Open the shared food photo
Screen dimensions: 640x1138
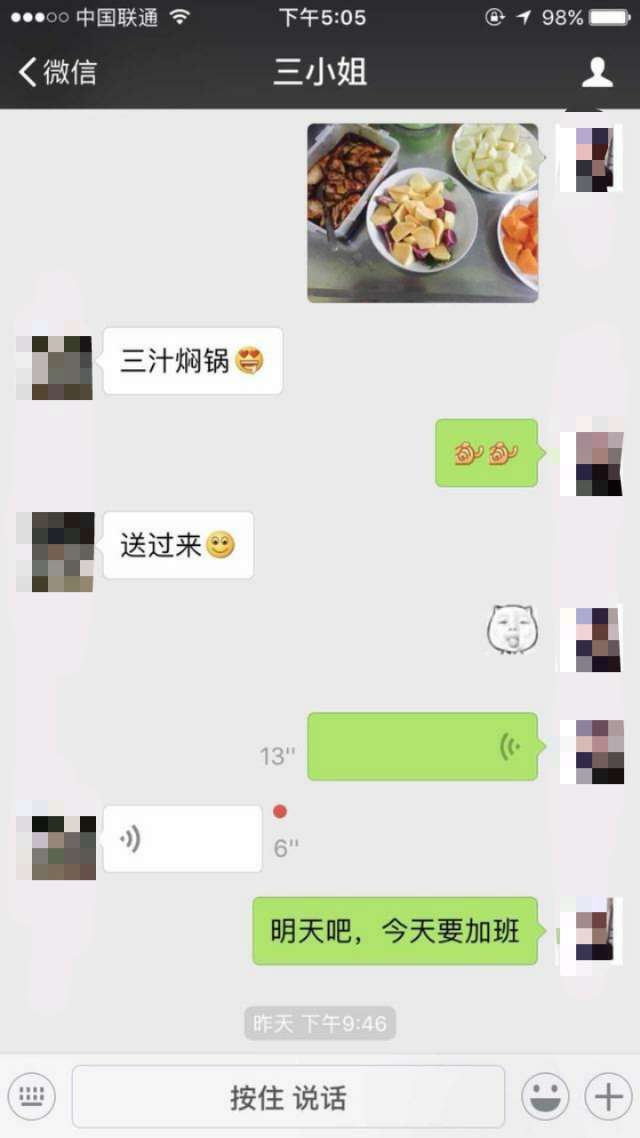tap(422, 212)
